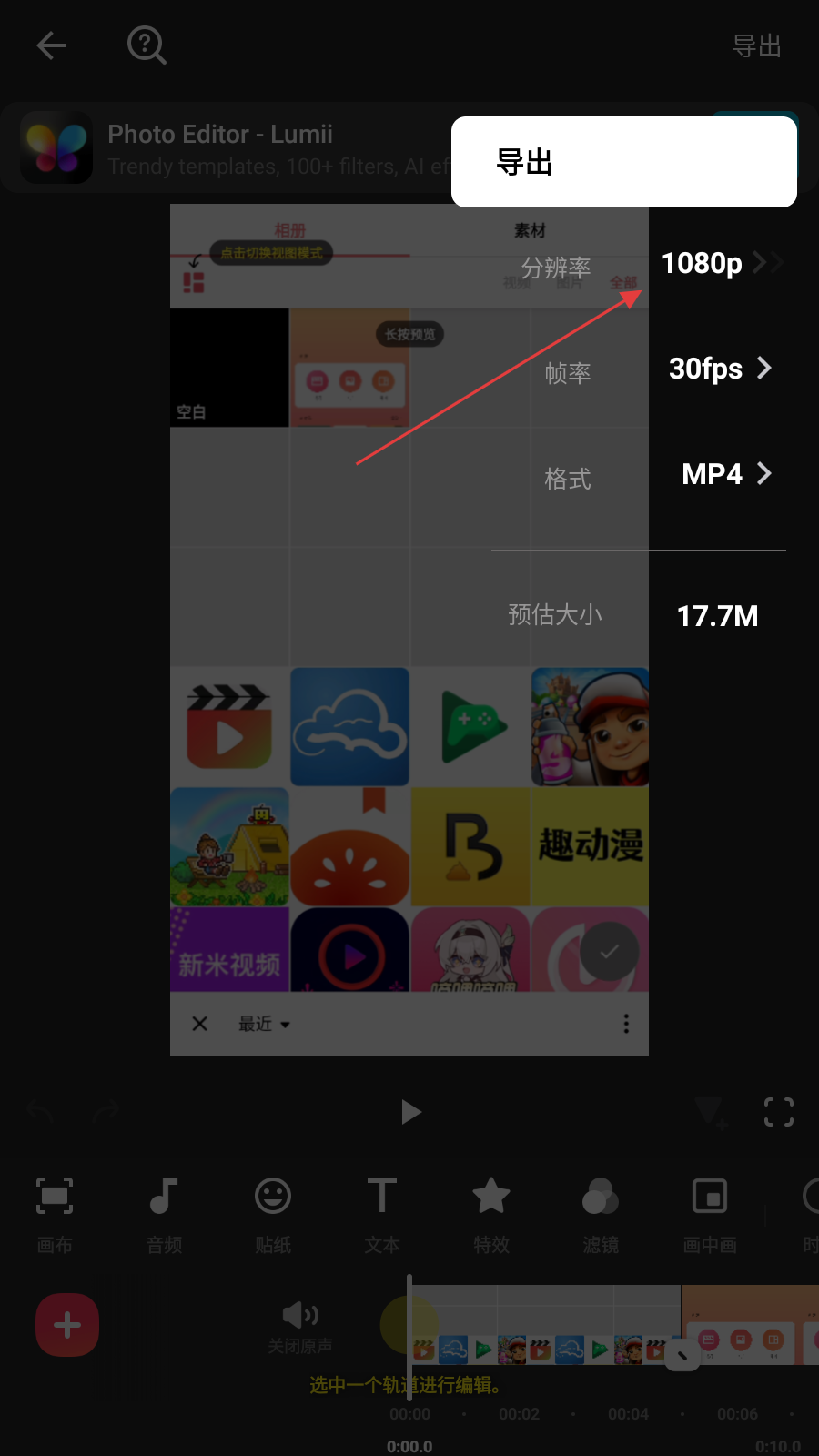Screen dimensions: 819x1456
Task: Open the 画中画 picture-in-picture tool
Action: tap(710, 1212)
